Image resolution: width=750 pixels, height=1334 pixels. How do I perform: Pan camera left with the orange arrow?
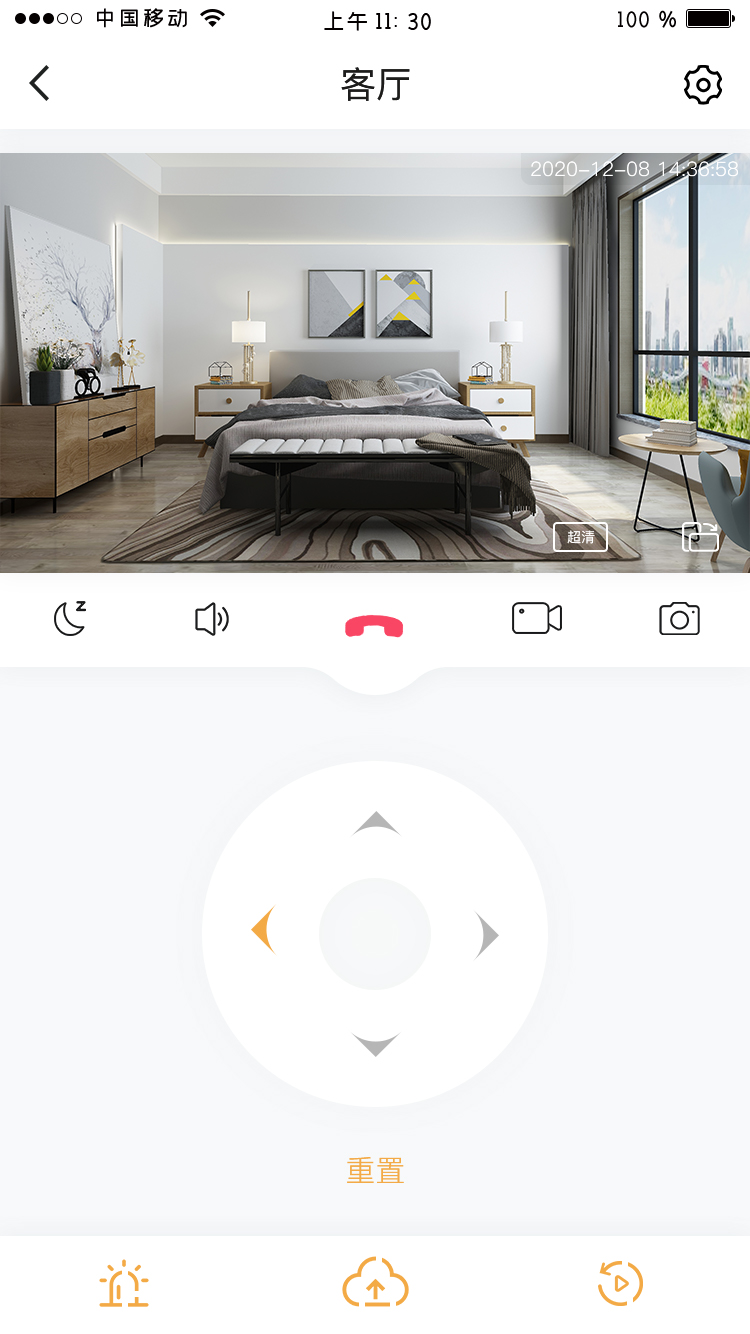pyautogui.click(x=263, y=931)
